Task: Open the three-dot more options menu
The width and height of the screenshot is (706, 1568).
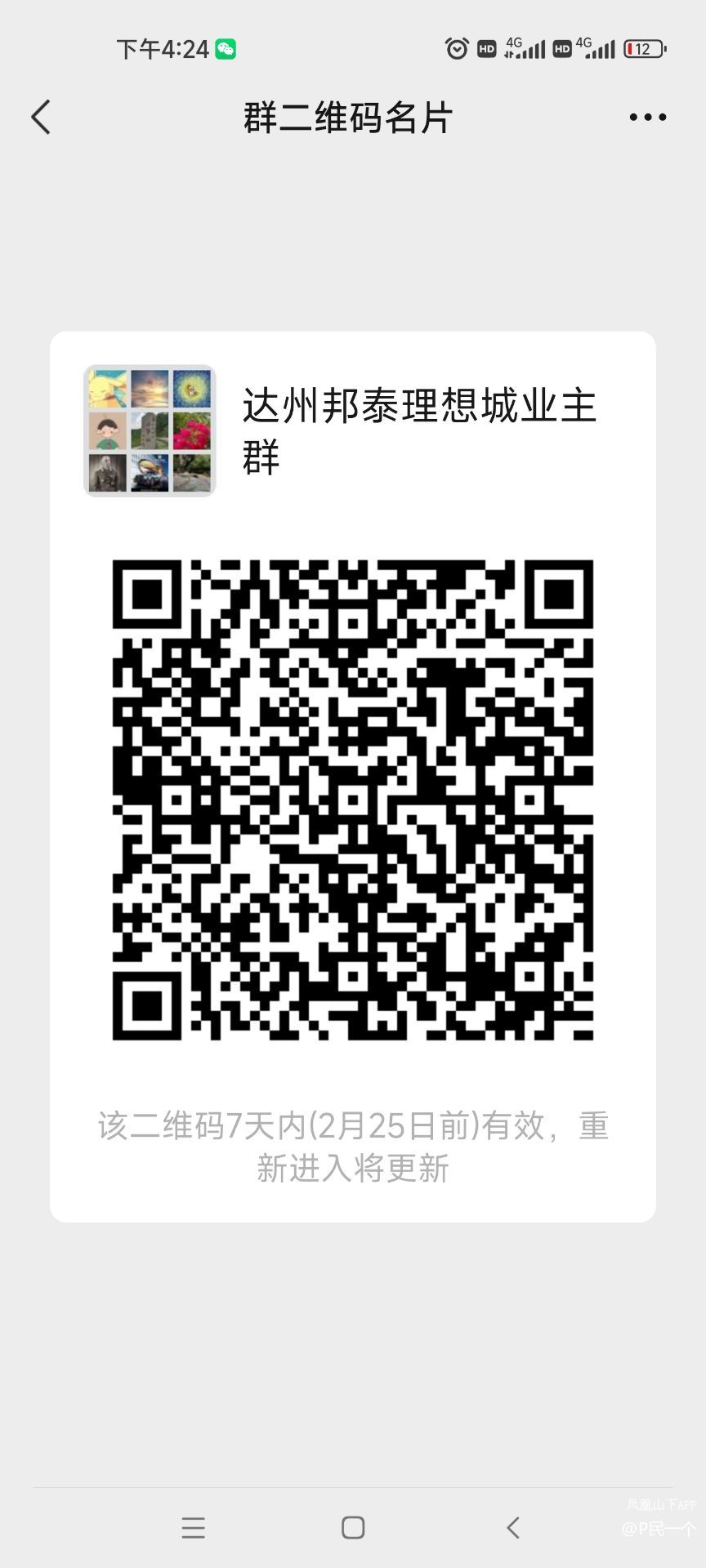Action: (647, 117)
